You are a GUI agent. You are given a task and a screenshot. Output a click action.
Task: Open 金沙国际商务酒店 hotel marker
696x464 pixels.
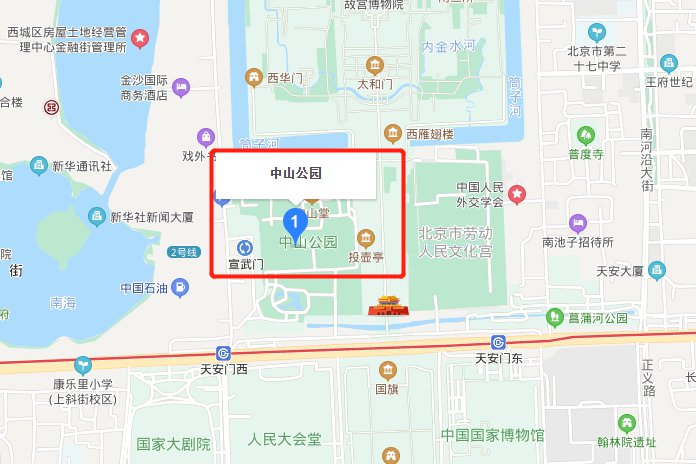tap(181, 87)
